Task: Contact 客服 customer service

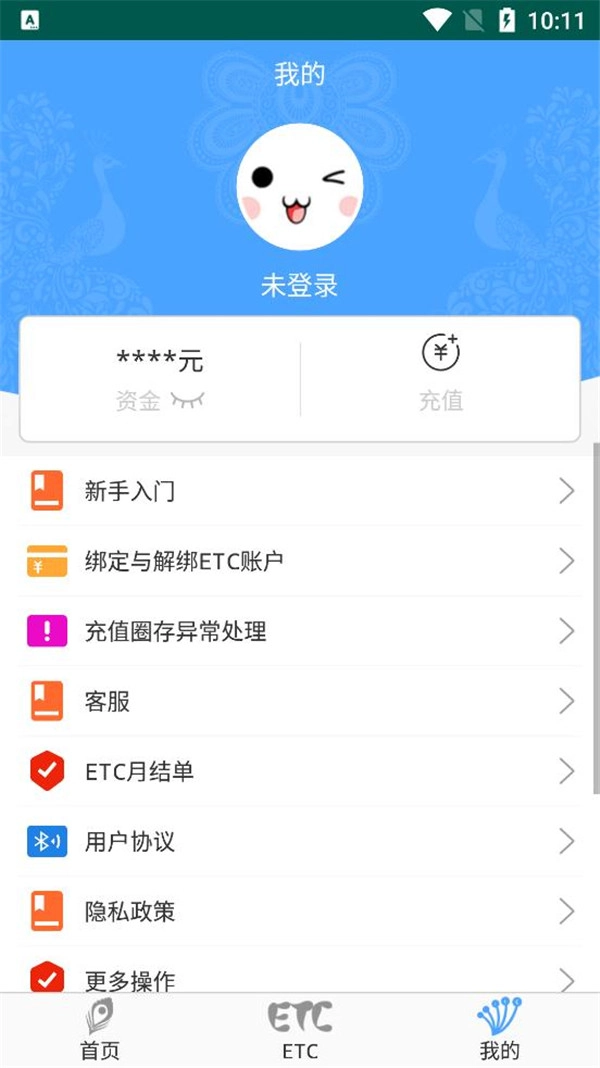Action: [300, 701]
